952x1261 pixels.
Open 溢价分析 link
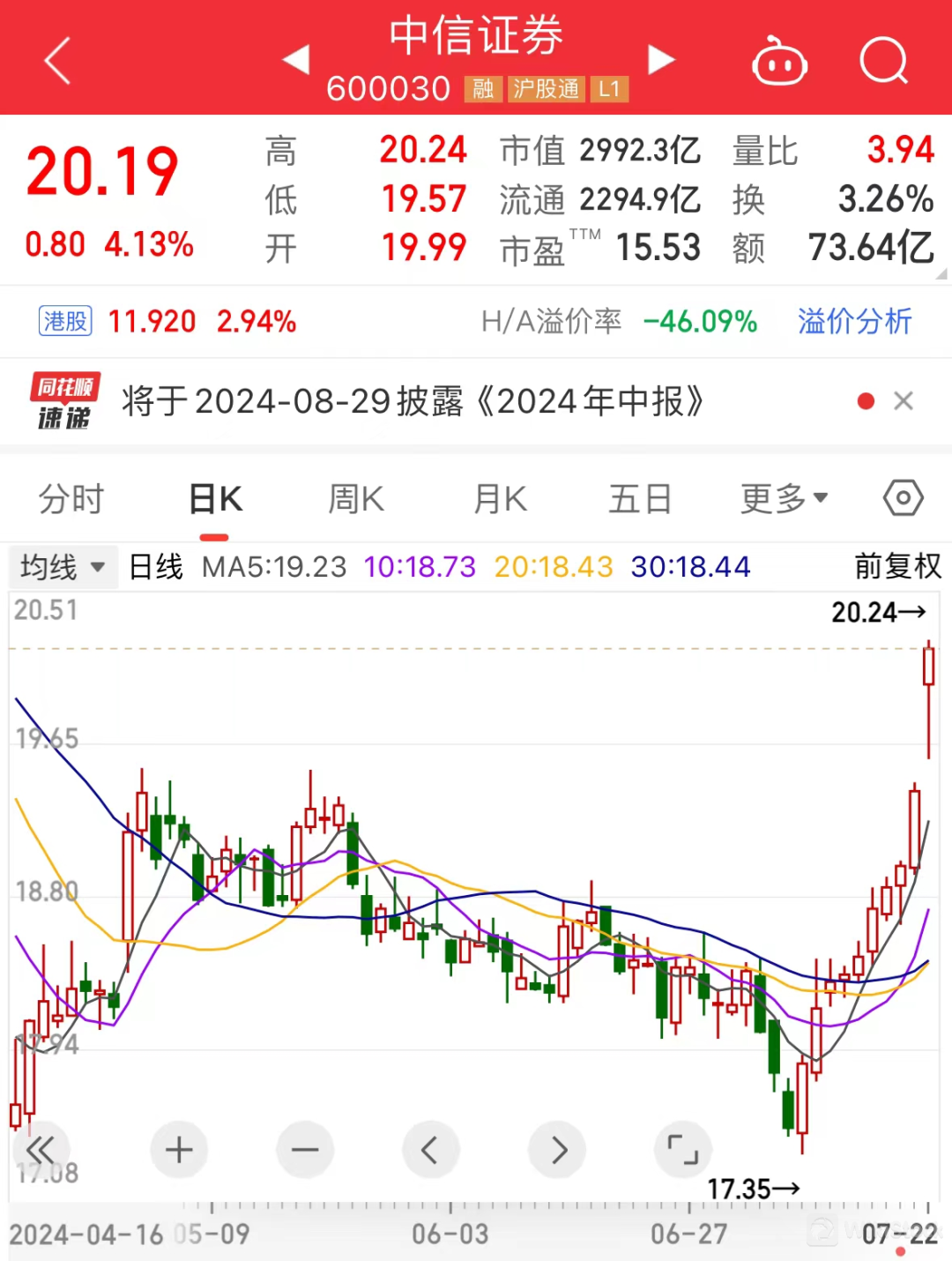click(x=854, y=322)
